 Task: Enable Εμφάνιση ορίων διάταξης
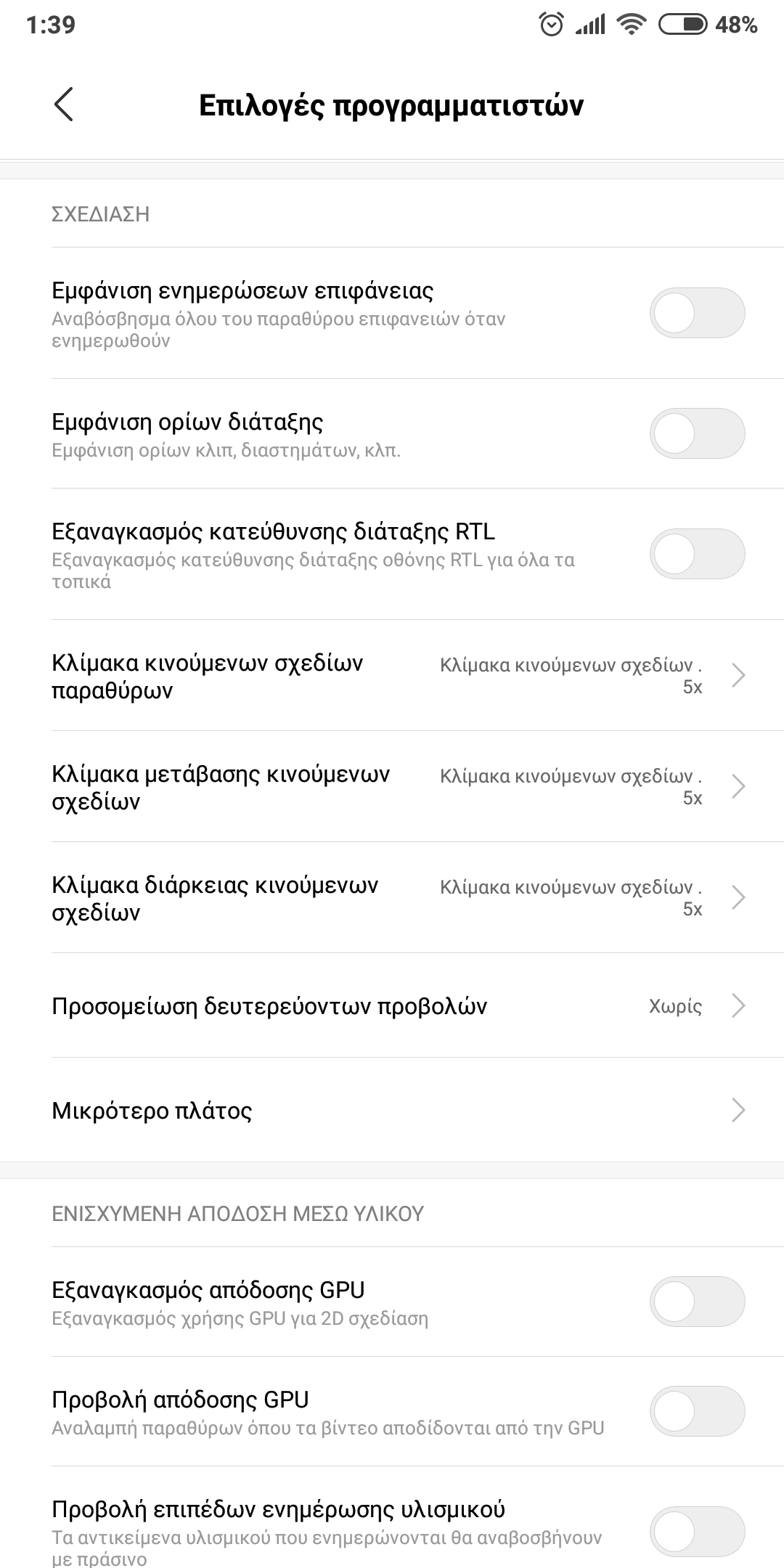pyautogui.click(x=697, y=433)
